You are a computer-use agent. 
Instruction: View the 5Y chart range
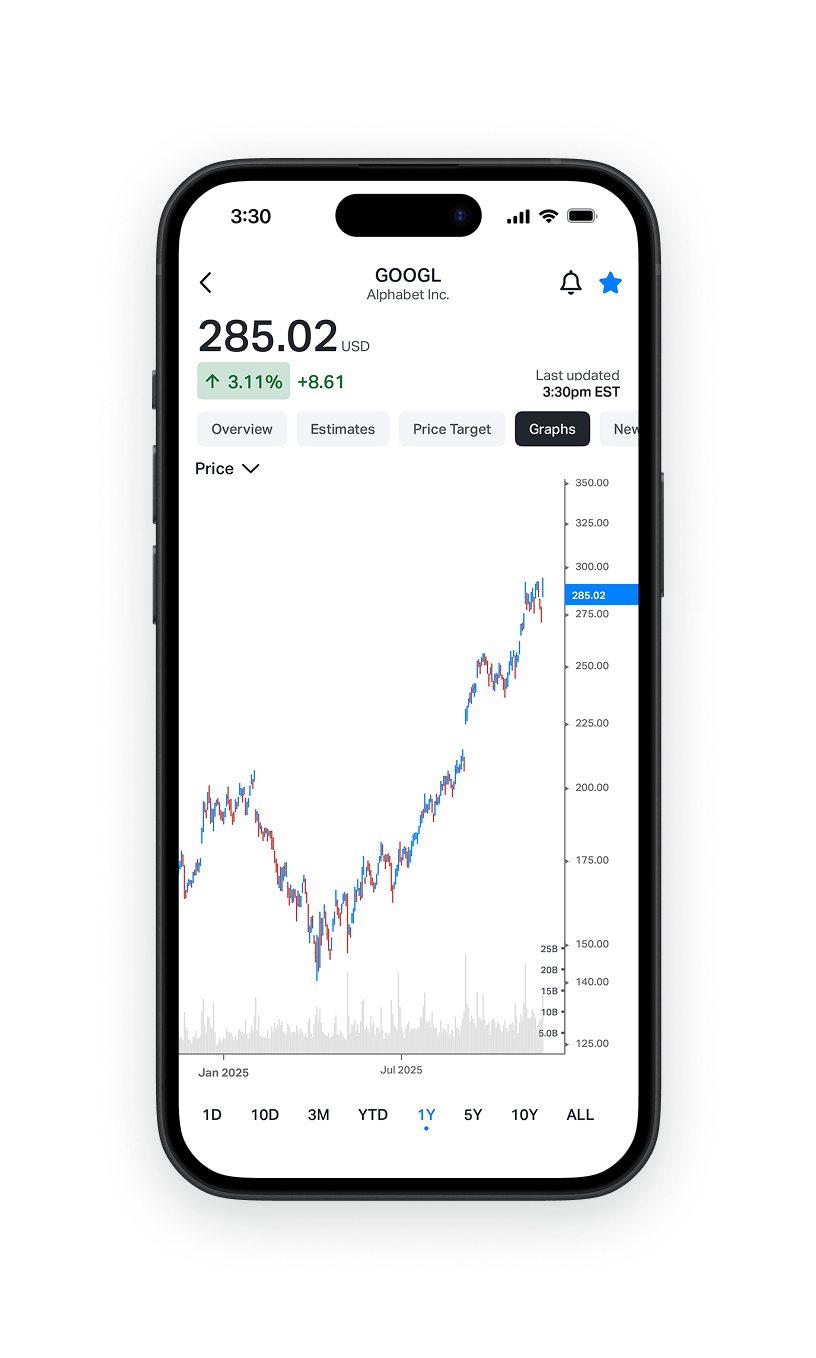pyautogui.click(x=473, y=1115)
